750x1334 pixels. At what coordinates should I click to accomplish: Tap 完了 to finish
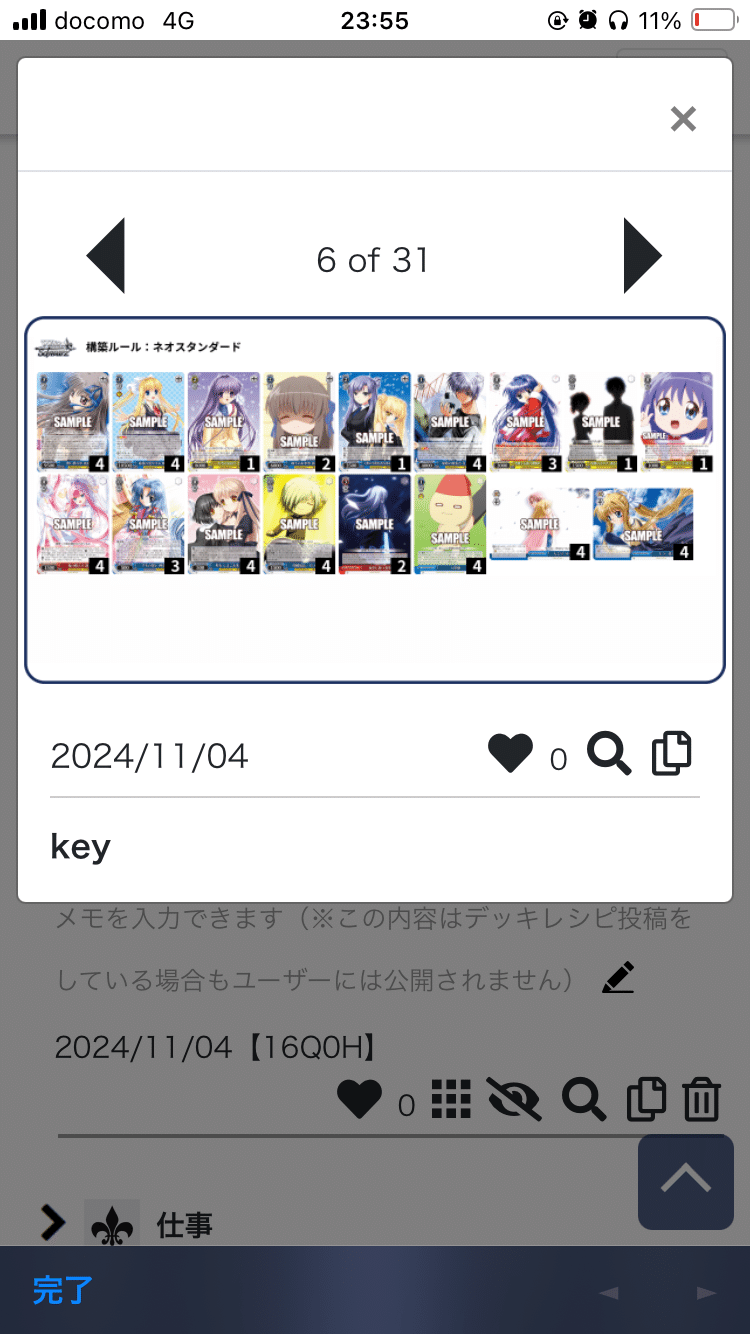point(62,1290)
